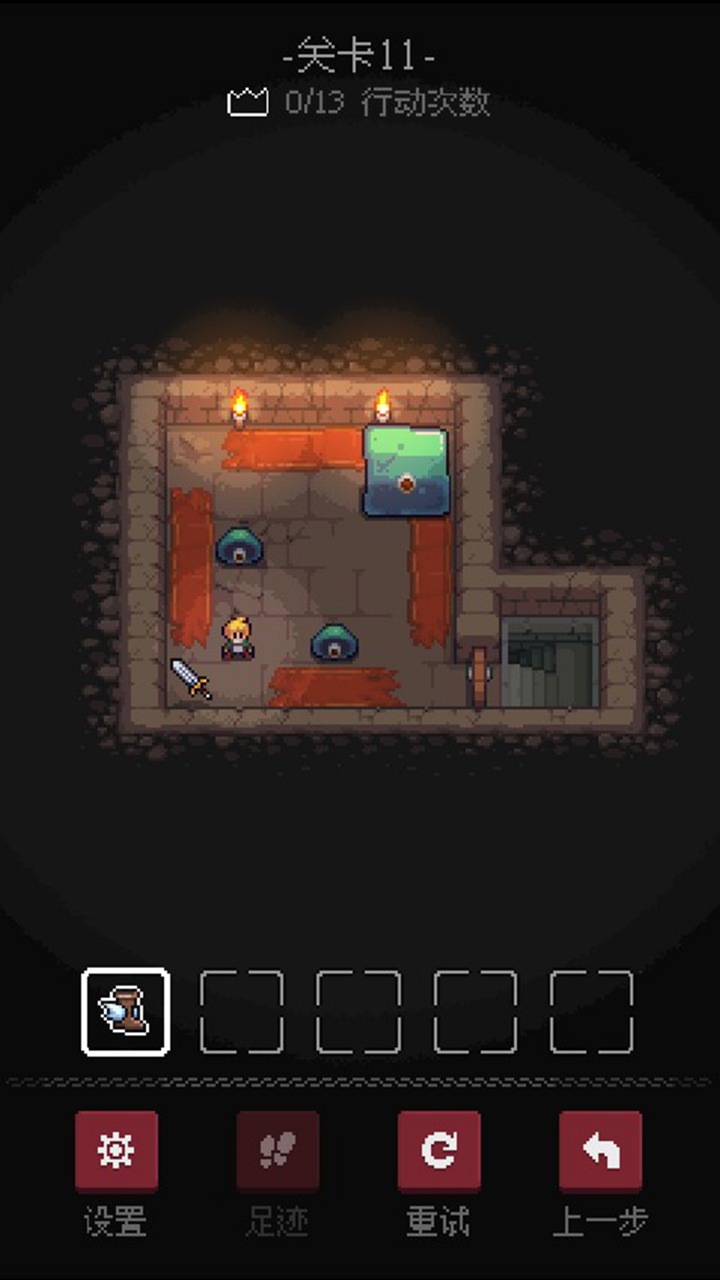Open the 设置 settings button
Image resolution: width=720 pixels, height=1280 pixels.
[x=116, y=1151]
